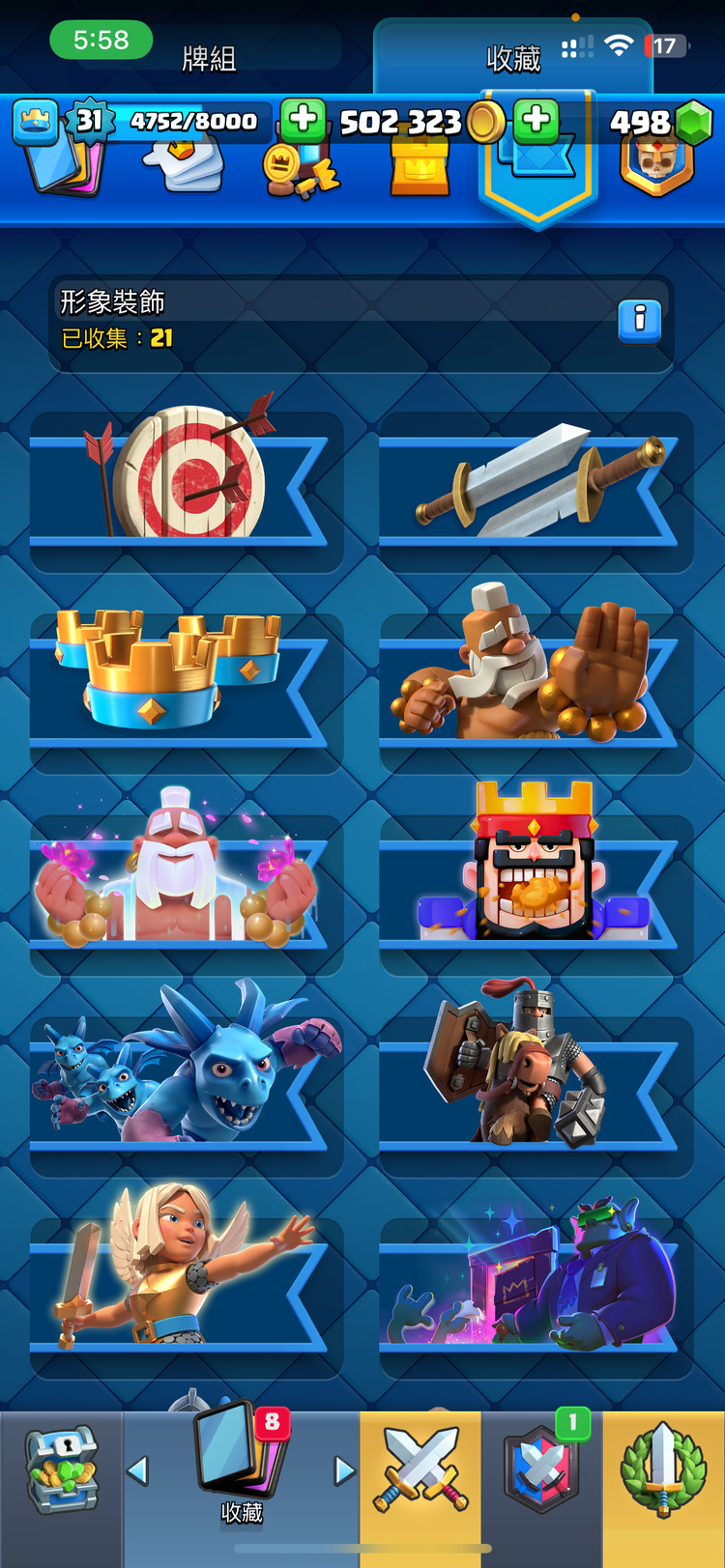Open the shop chest tab
Screen dimensions: 725x1568
point(61,1468)
